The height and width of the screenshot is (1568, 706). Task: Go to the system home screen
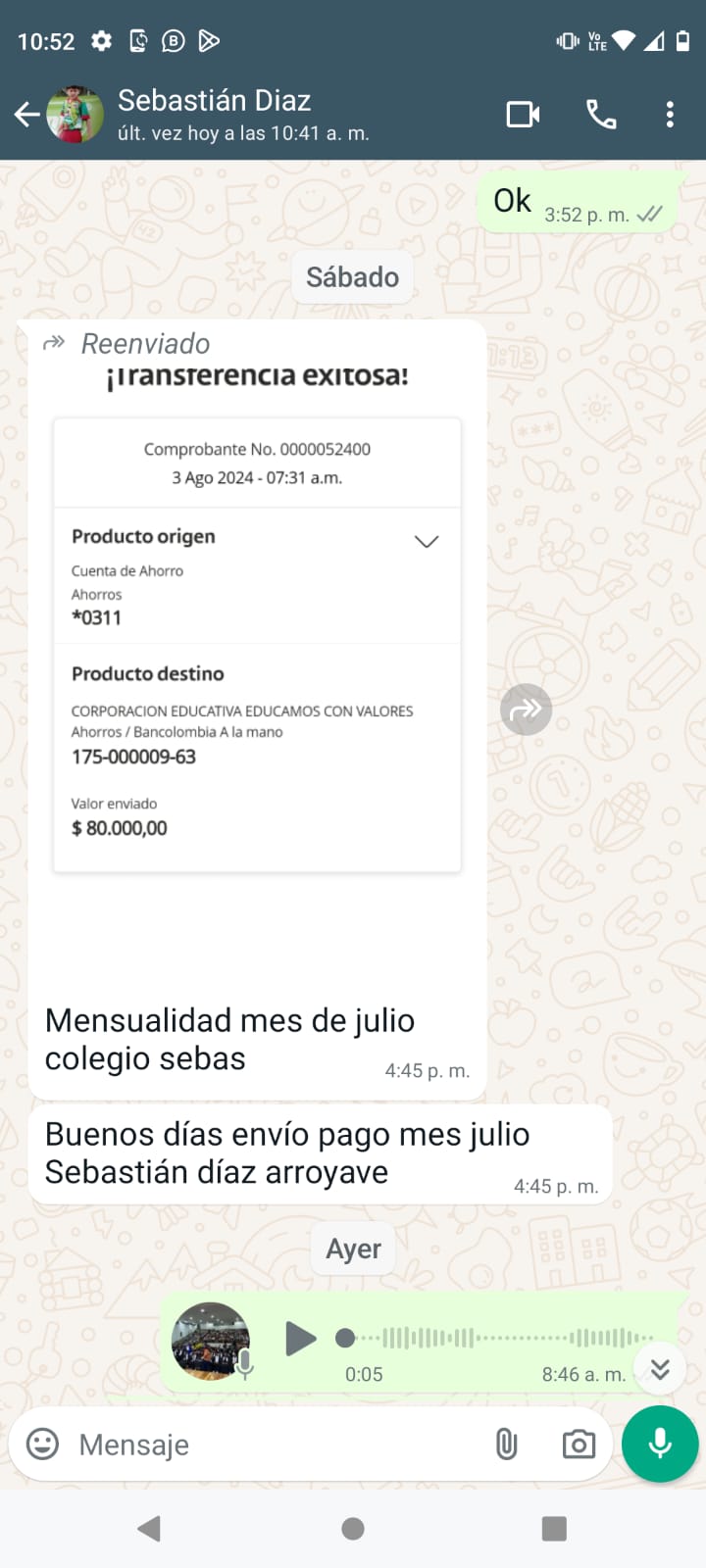pos(353,1529)
